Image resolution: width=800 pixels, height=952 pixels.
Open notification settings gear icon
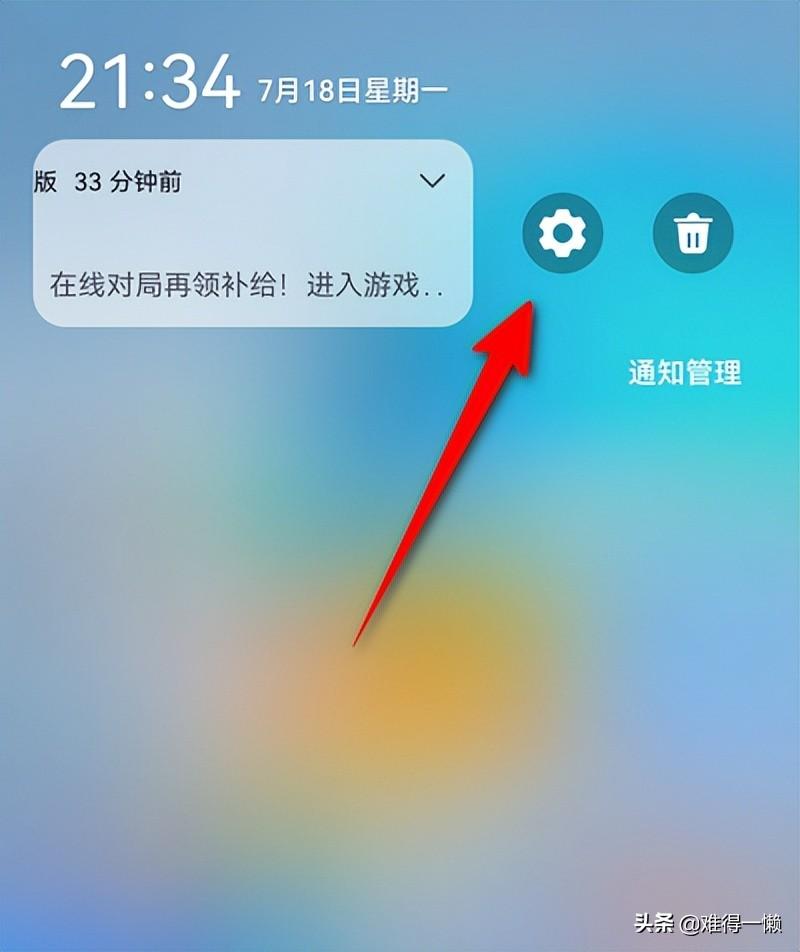tap(562, 233)
